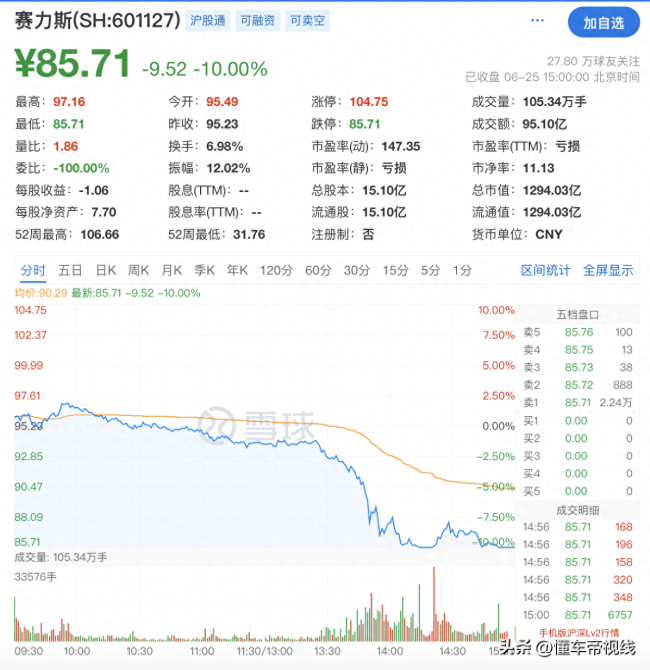
Task: Open the 周K chart view
Action: tap(139, 270)
